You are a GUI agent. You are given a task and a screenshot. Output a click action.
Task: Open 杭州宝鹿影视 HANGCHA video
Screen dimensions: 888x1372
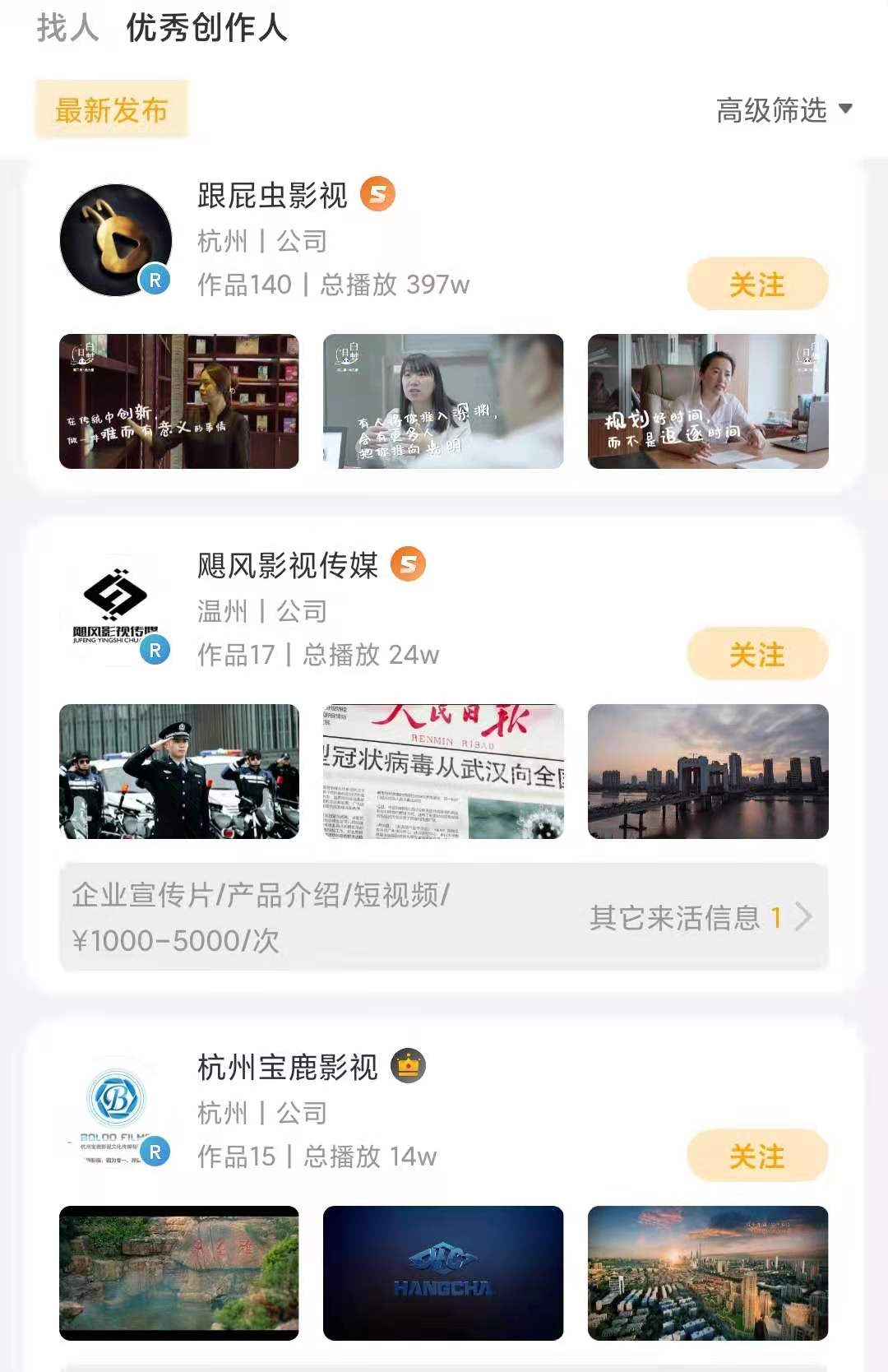(443, 1272)
